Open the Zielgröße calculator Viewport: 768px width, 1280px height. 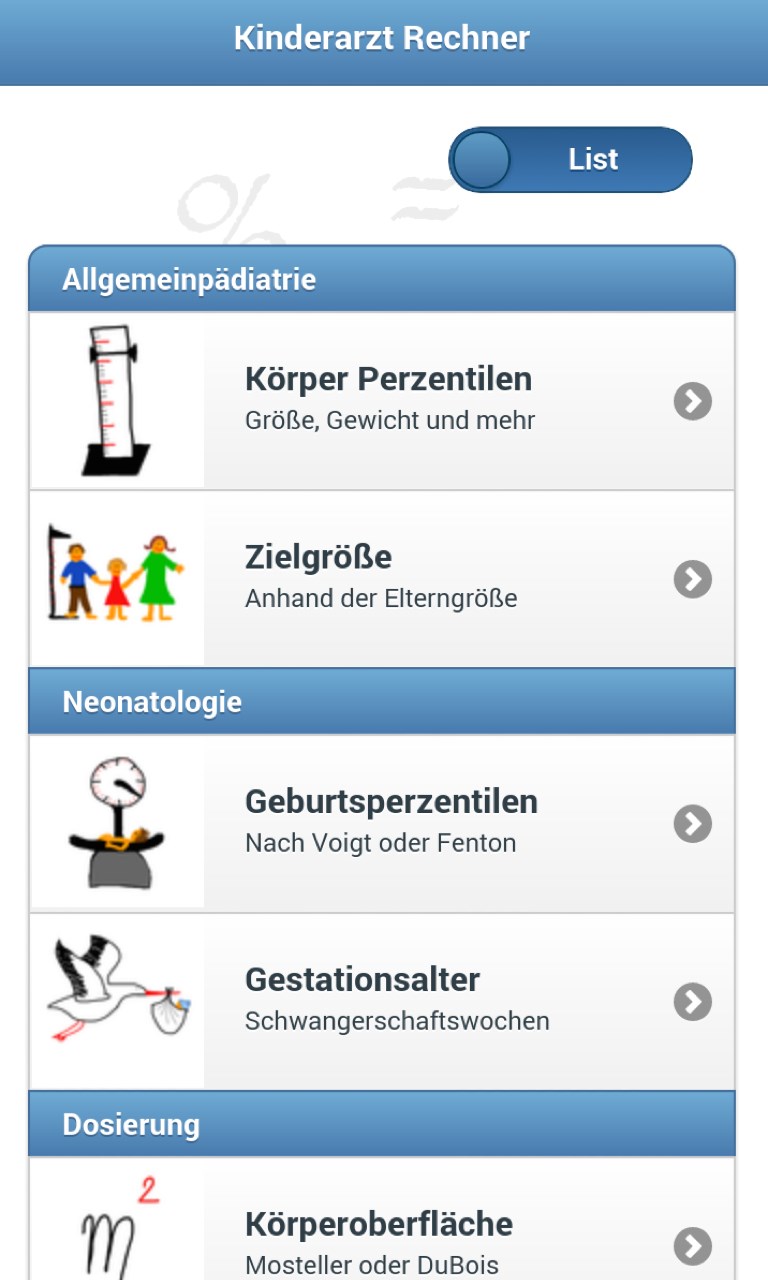[x=382, y=578]
